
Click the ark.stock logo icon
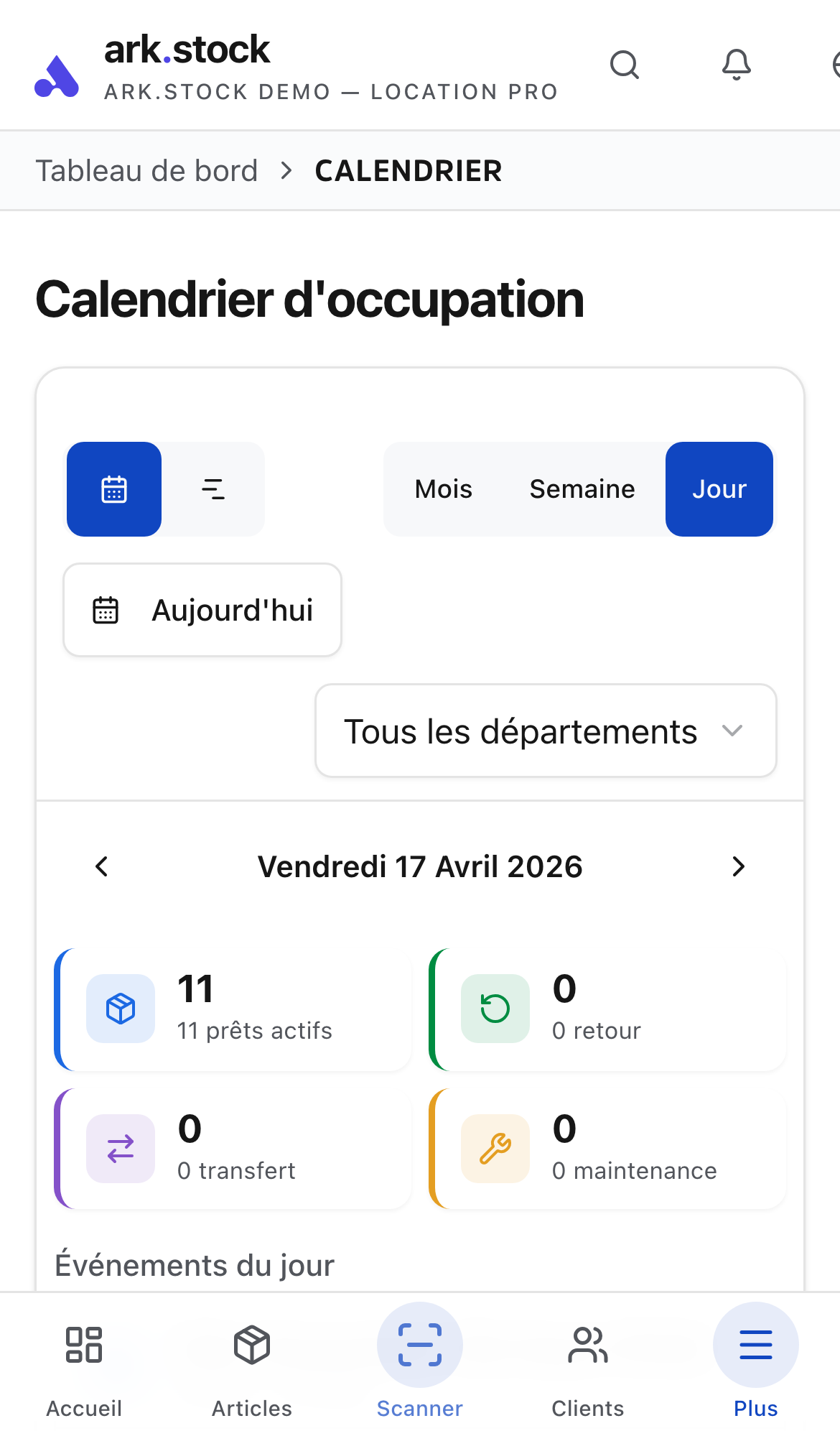57,75
